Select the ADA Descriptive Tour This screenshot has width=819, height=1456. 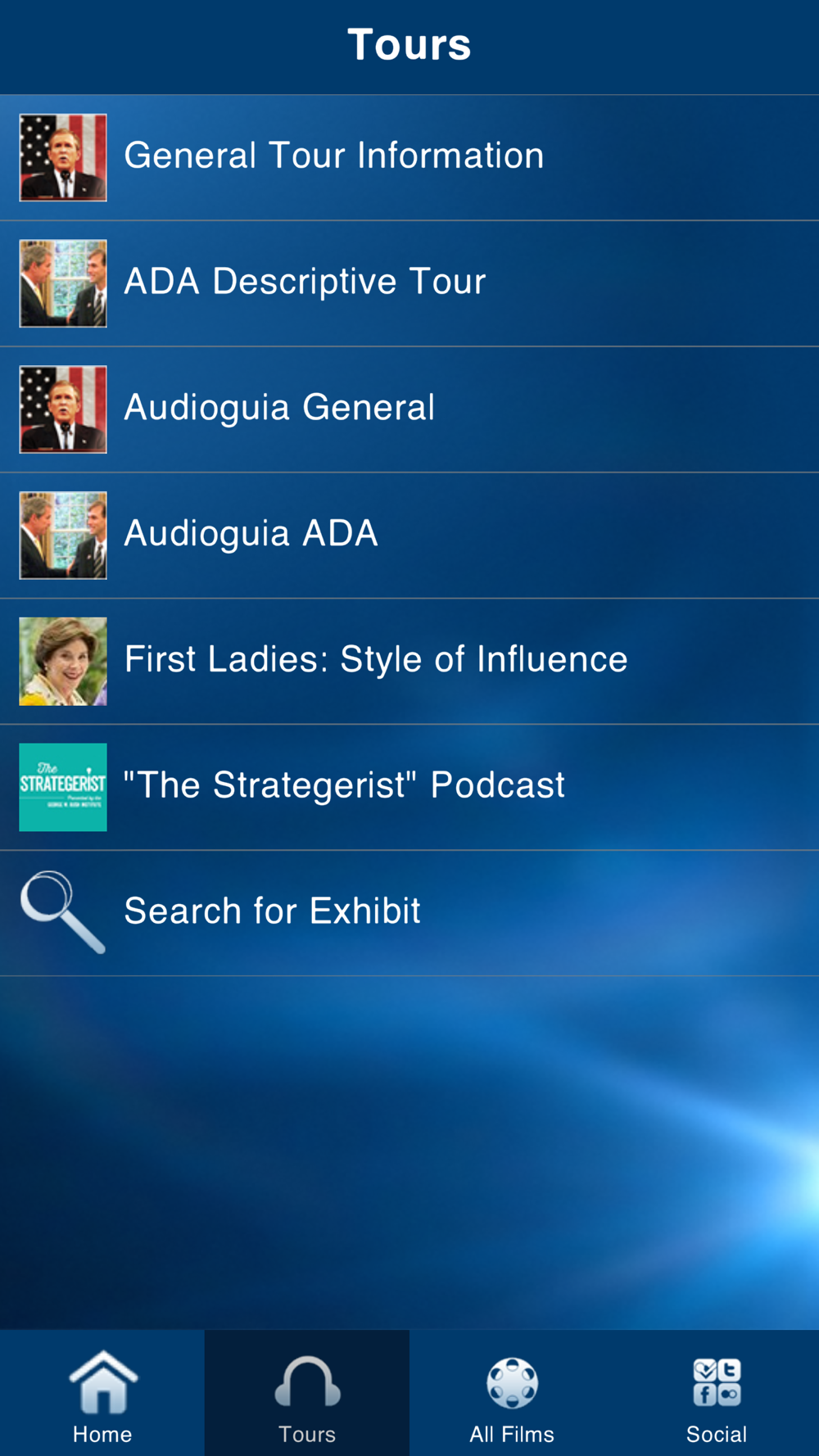click(x=409, y=283)
